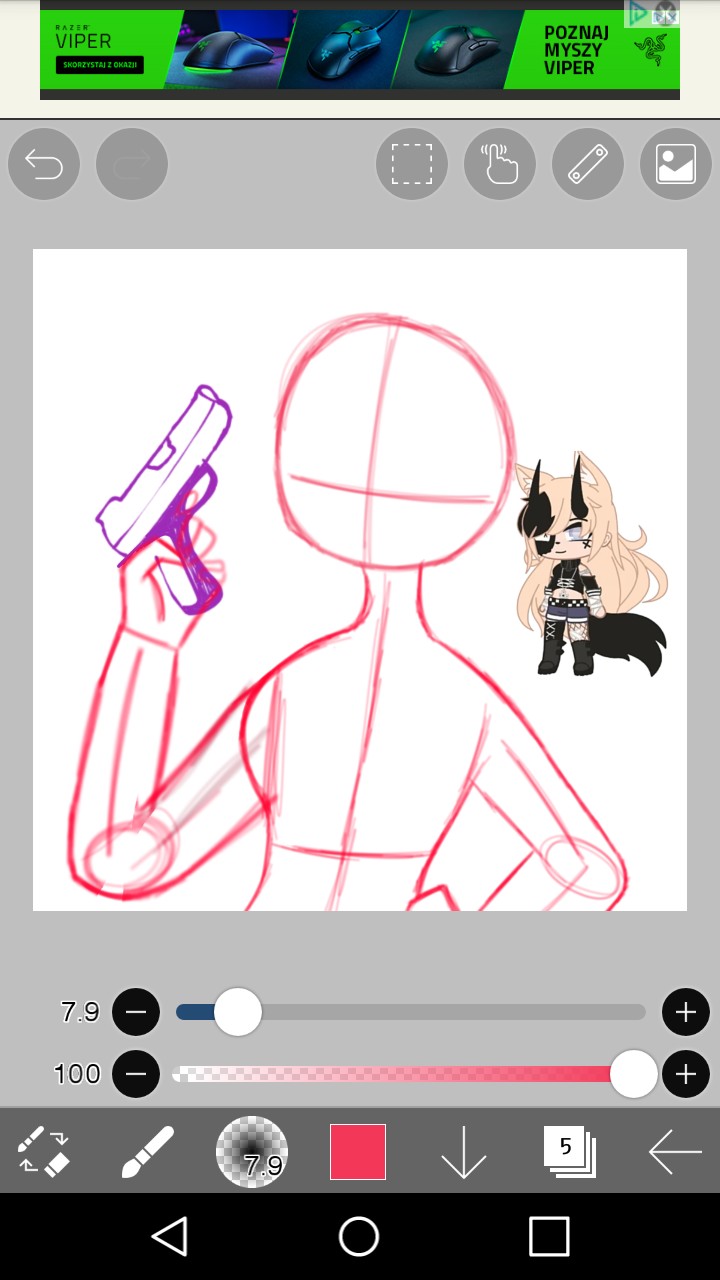Tap the down arrow to hide toolbar
Viewport: 720px width, 1280px height.
click(463, 1153)
